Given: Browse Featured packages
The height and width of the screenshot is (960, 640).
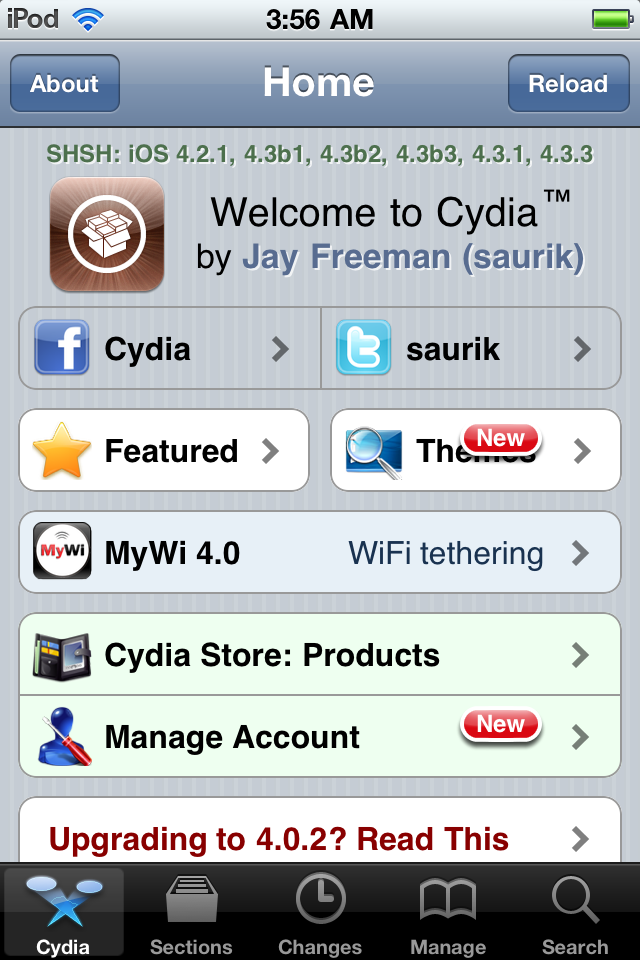Looking at the screenshot, I should [x=164, y=451].
